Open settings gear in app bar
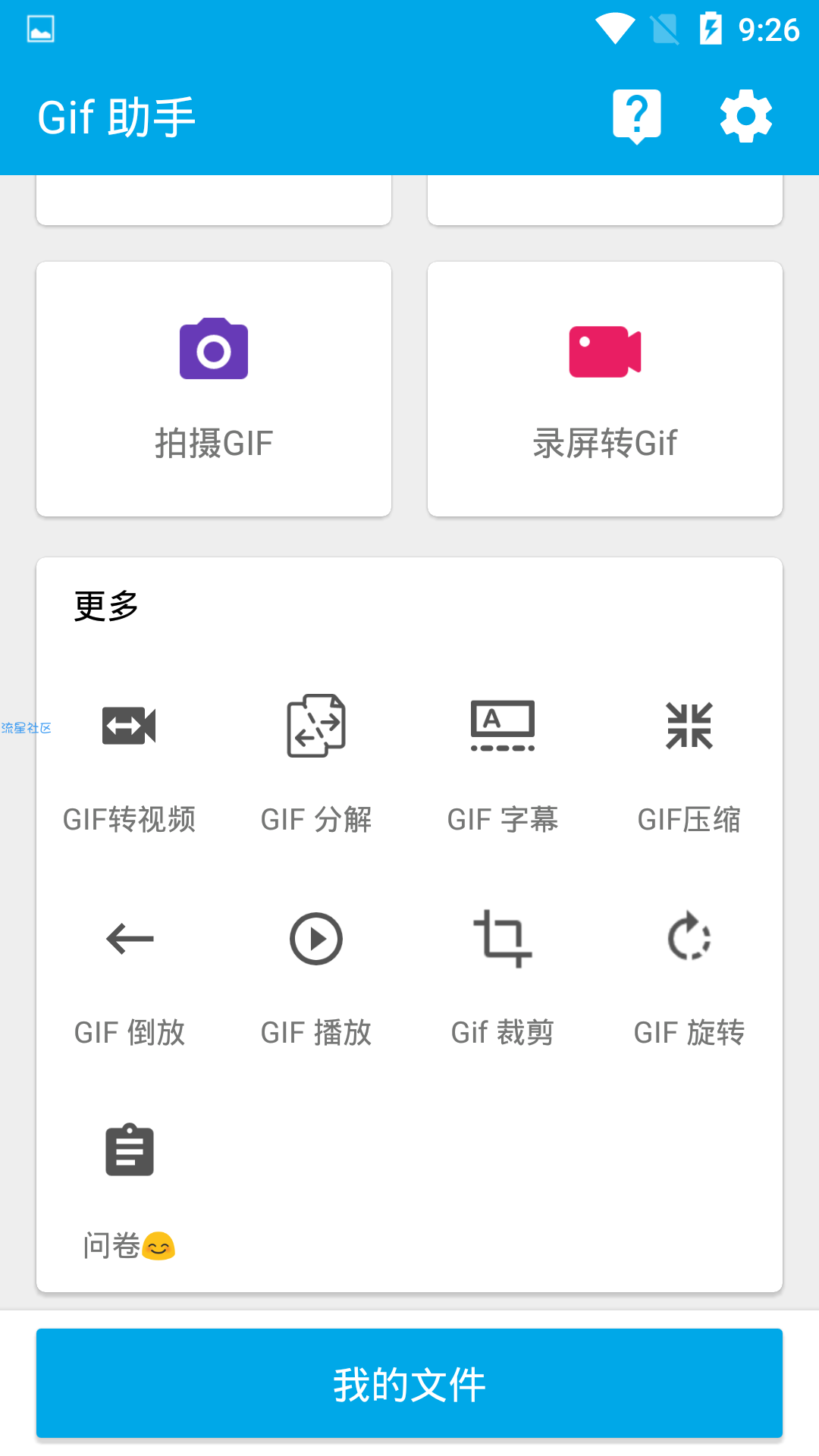Screen dimensions: 819x1456 point(746,116)
